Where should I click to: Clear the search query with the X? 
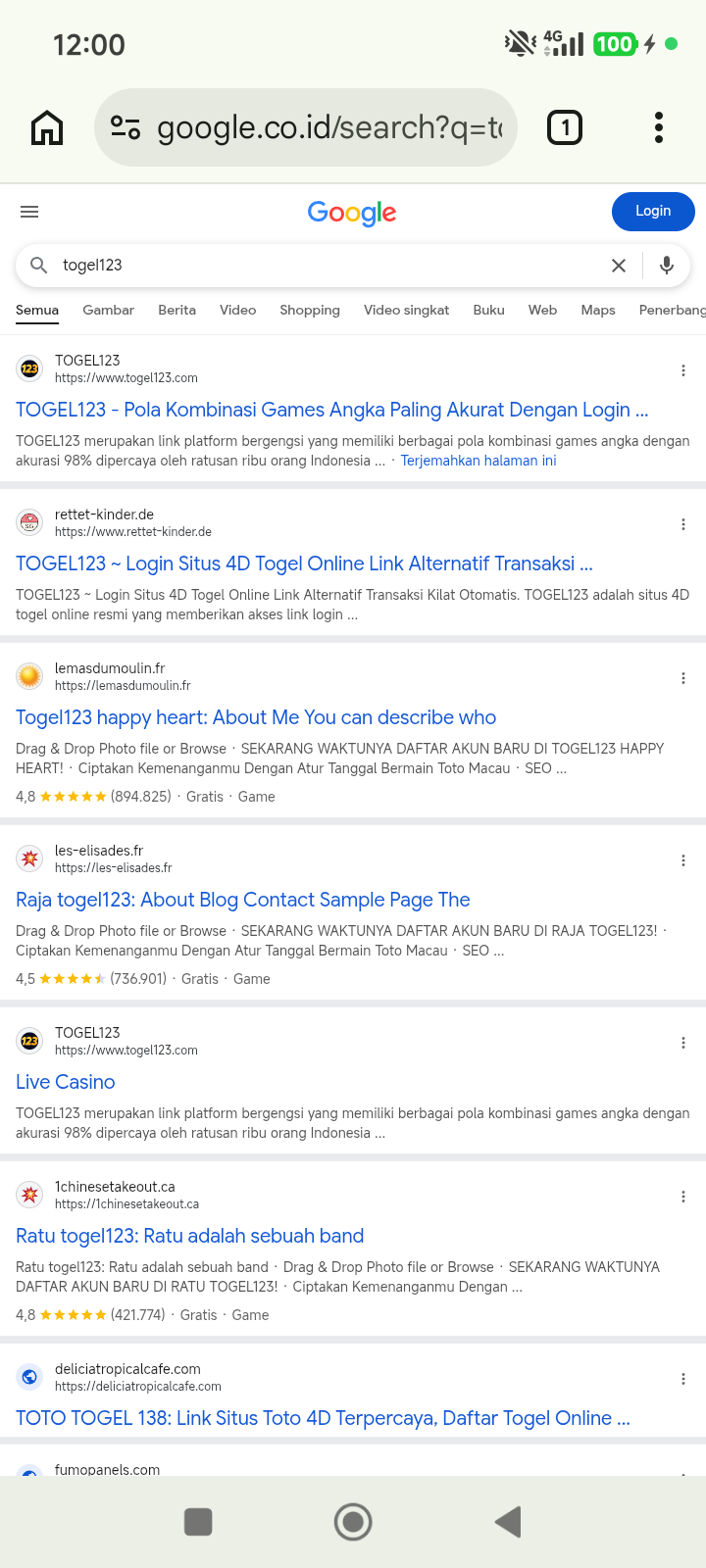[x=619, y=266]
